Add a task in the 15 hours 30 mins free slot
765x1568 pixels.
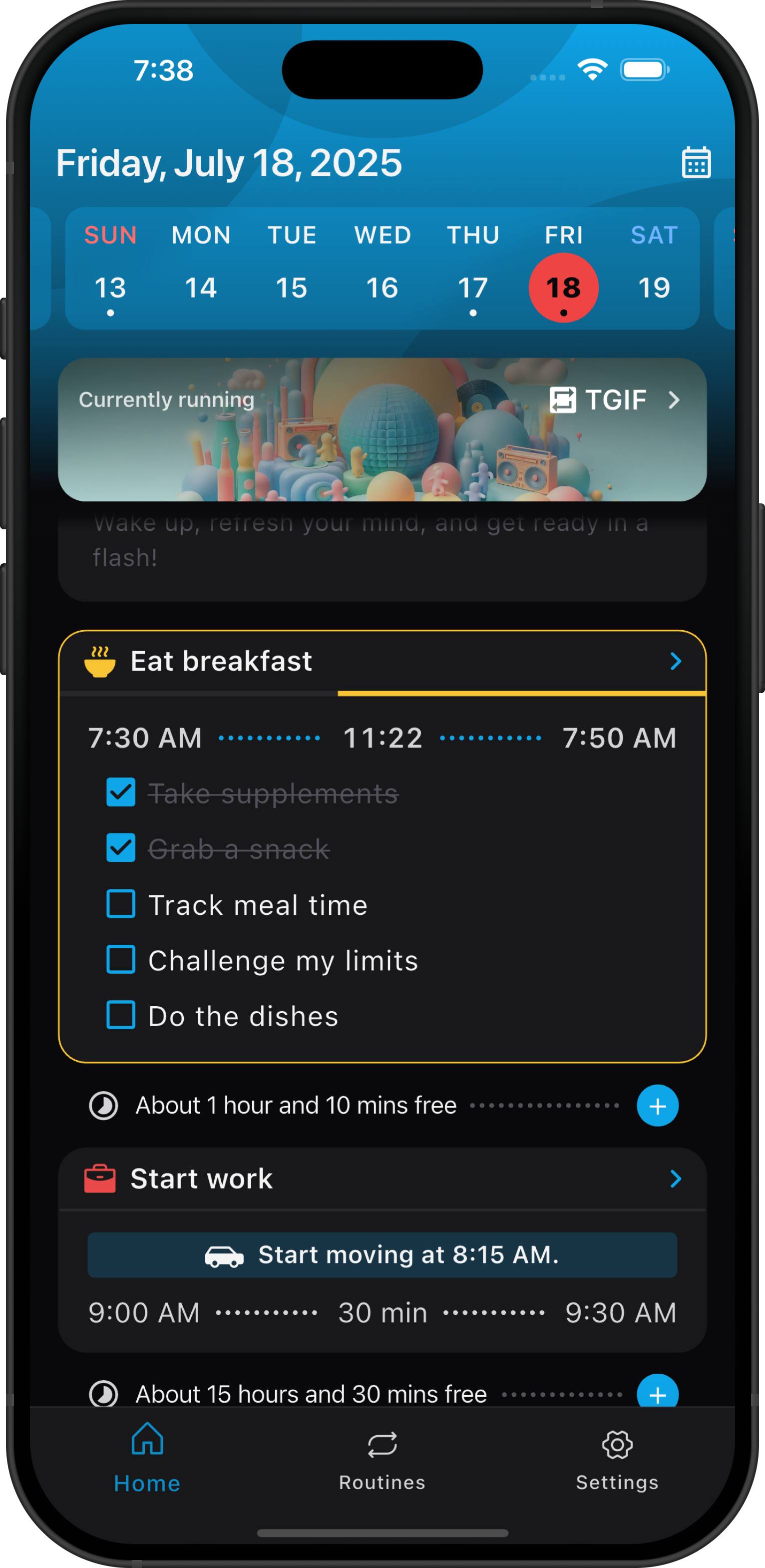[x=657, y=1393]
